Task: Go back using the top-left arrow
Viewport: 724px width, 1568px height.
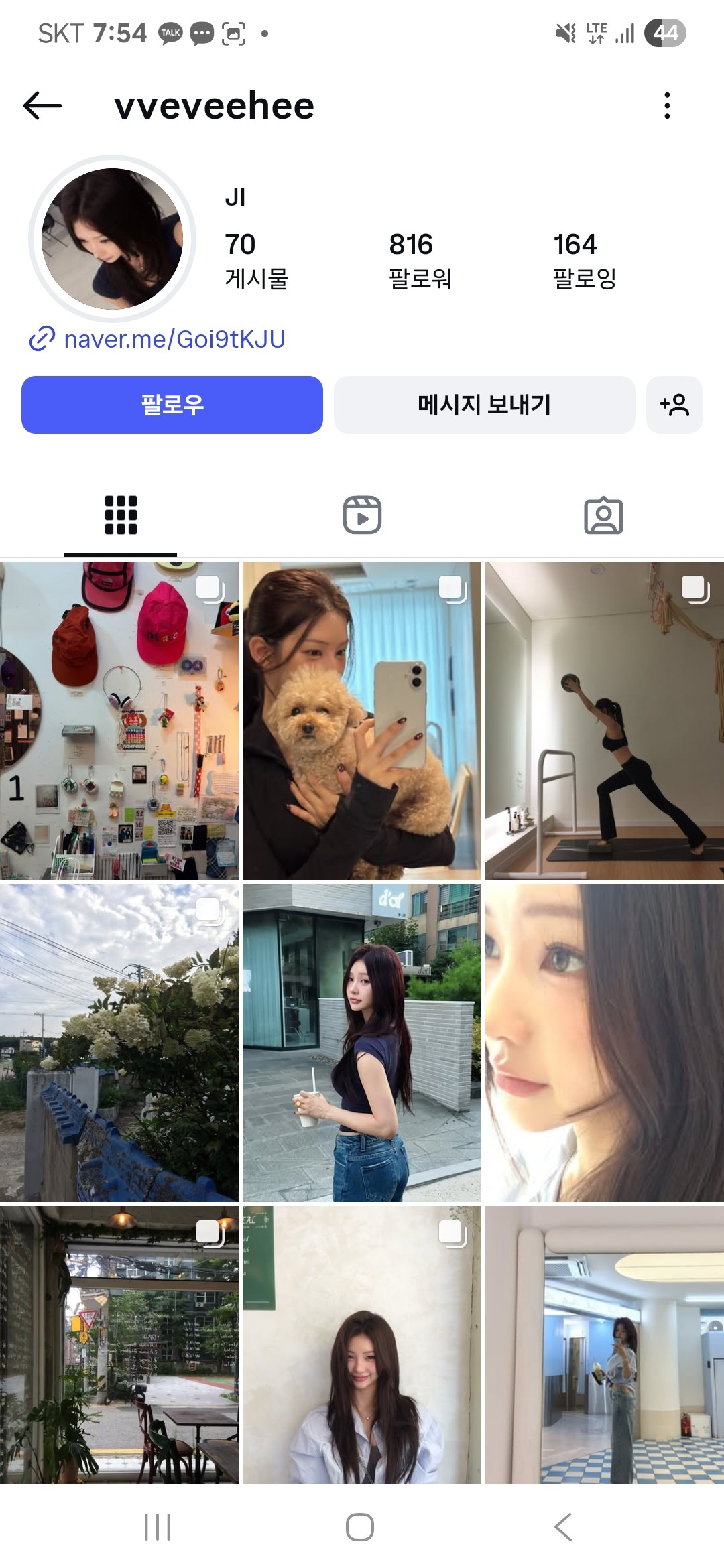Action: (42, 106)
